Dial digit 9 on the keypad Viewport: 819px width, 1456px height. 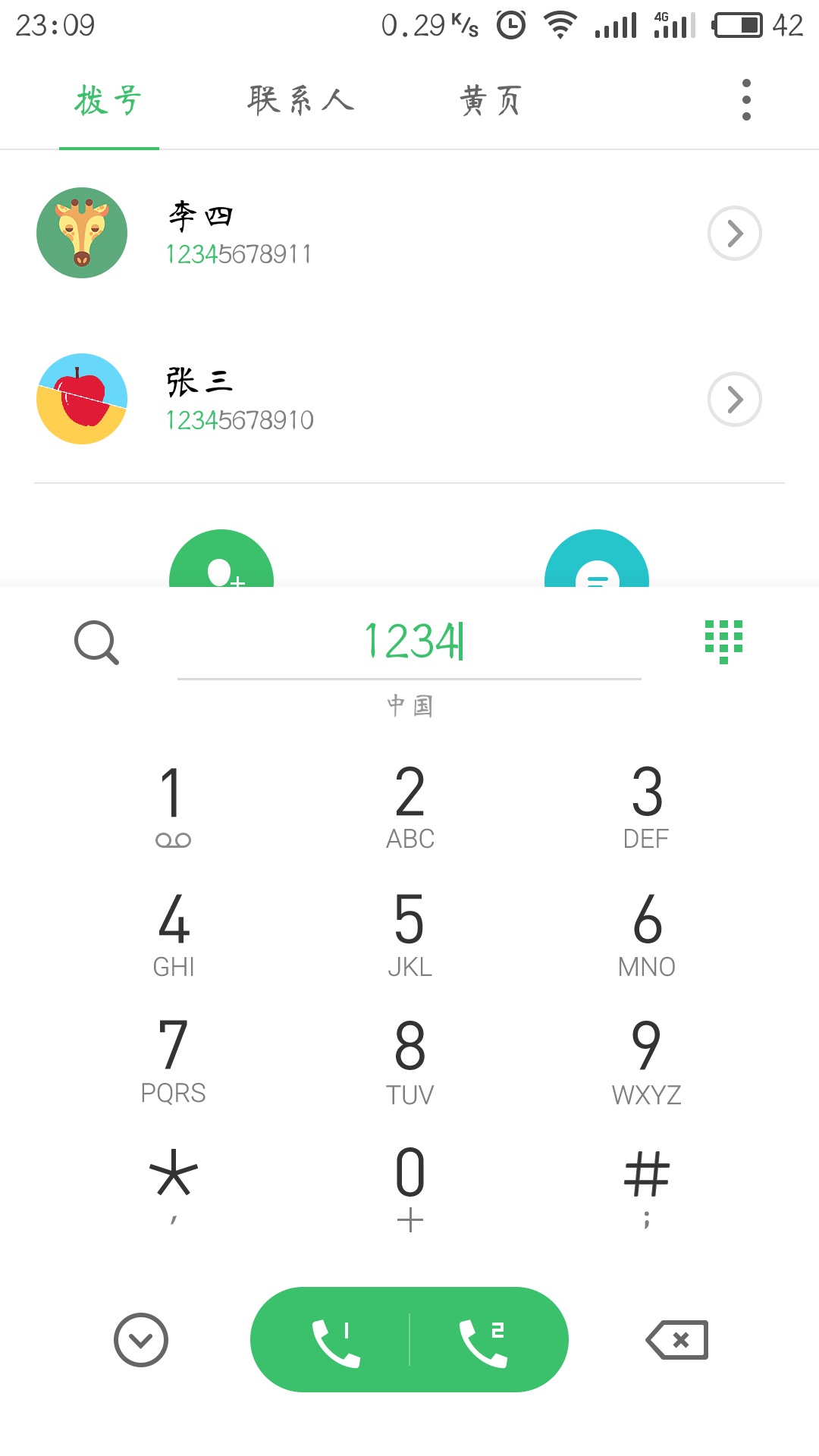click(x=646, y=1060)
